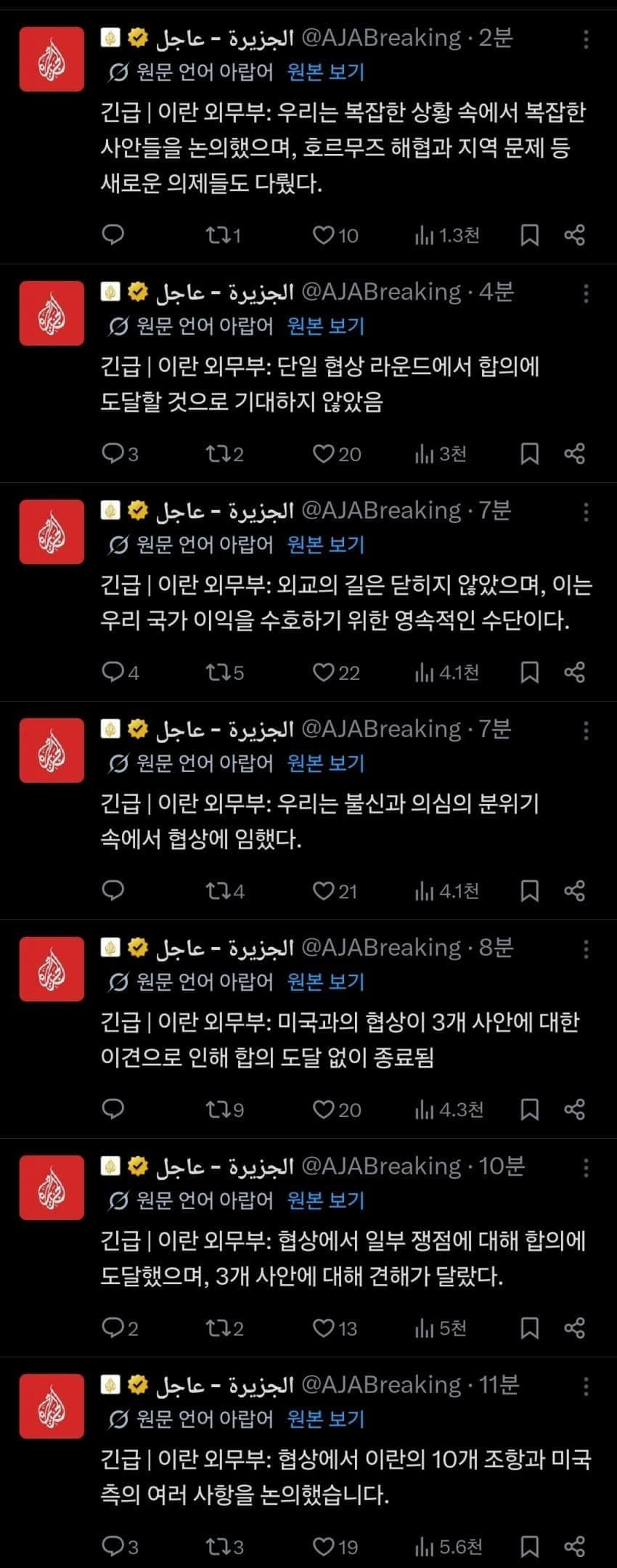Viewport: 617px width, 1568px height.
Task: Share the 10개 조항 tweet
Action: pos(574,1547)
